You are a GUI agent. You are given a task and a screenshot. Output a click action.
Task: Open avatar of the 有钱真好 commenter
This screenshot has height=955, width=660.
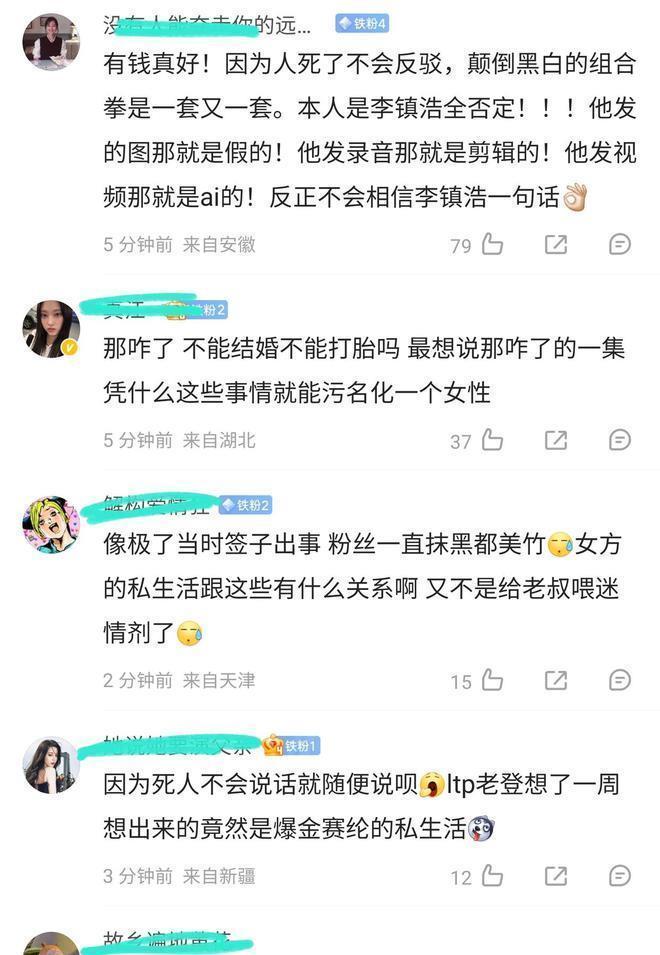(x=51, y=43)
